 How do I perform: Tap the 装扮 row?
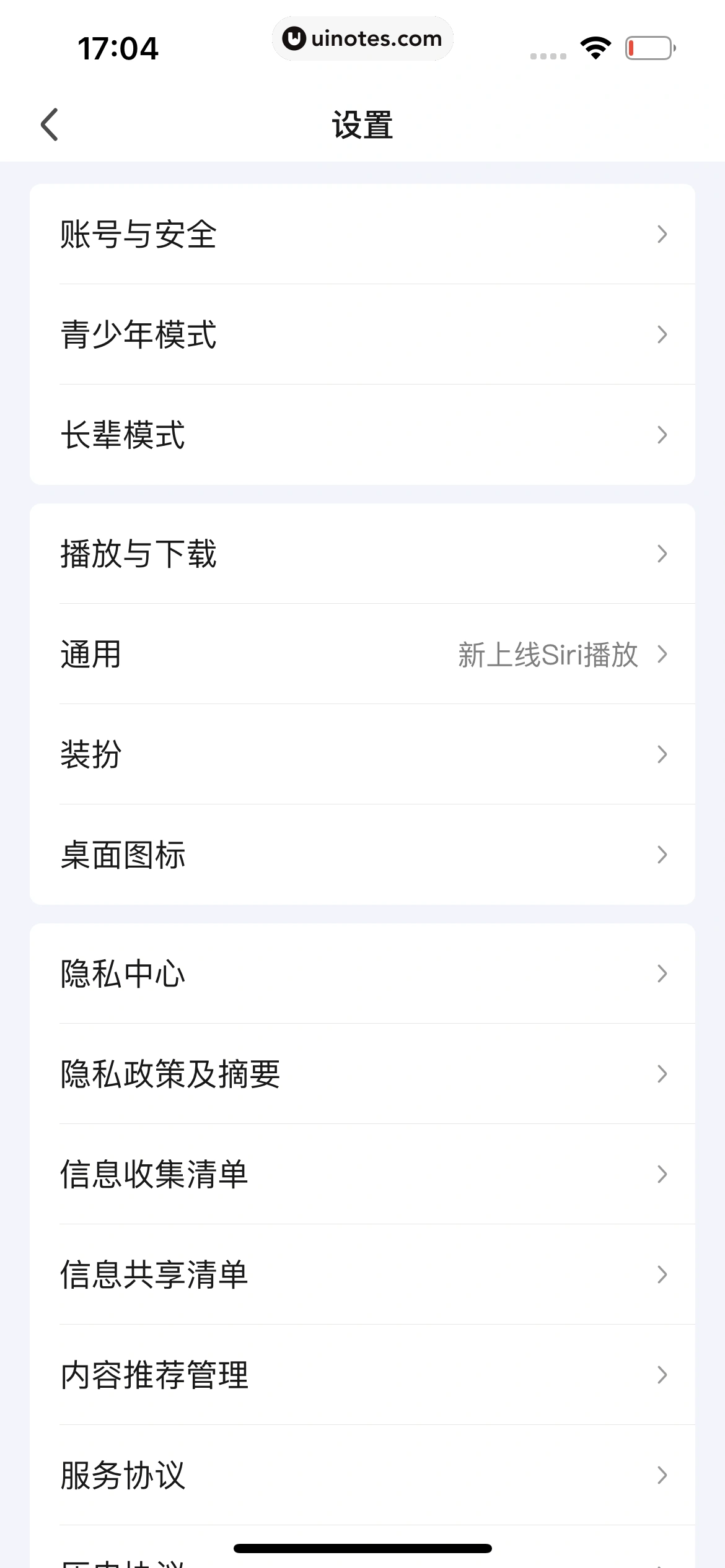pyautogui.click(x=362, y=754)
